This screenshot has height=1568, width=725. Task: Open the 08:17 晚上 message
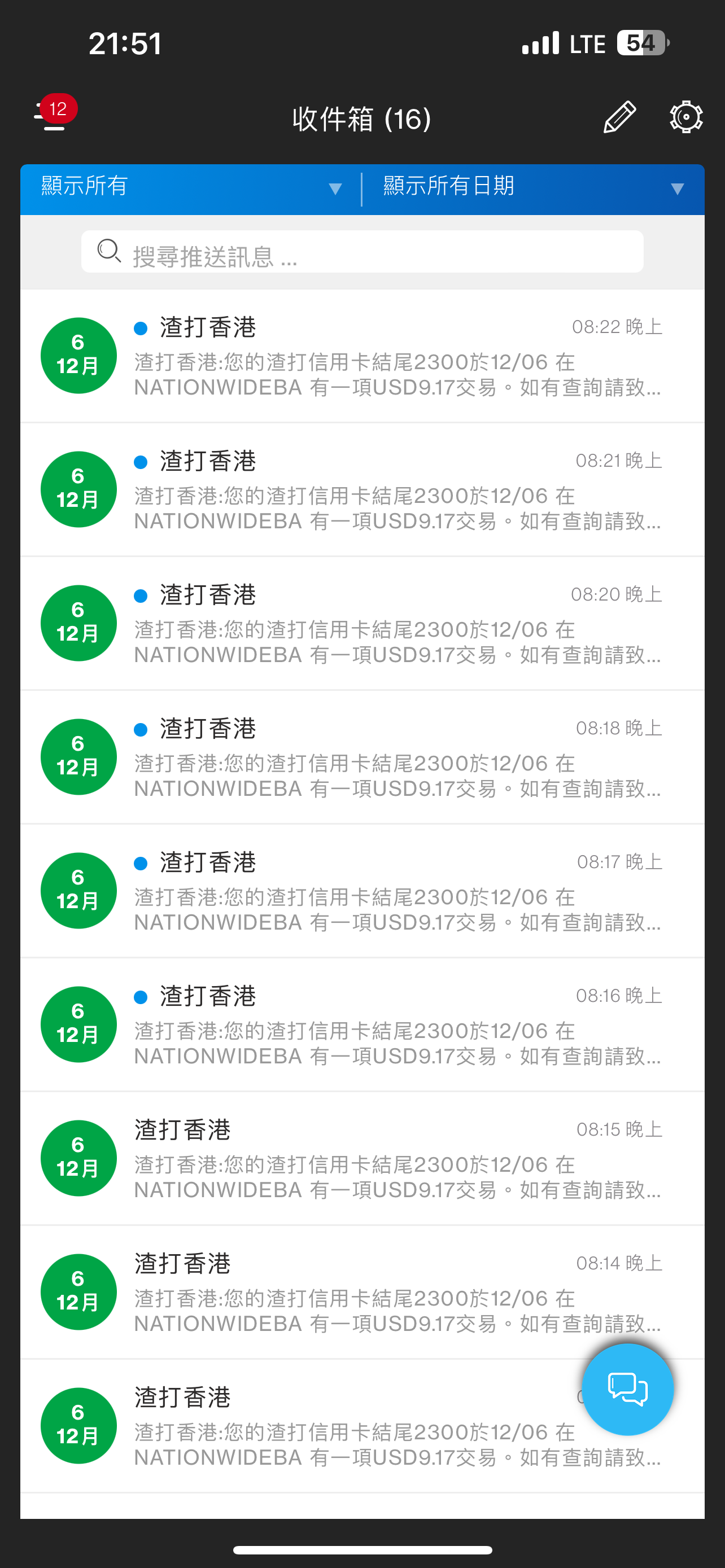[x=362, y=892]
